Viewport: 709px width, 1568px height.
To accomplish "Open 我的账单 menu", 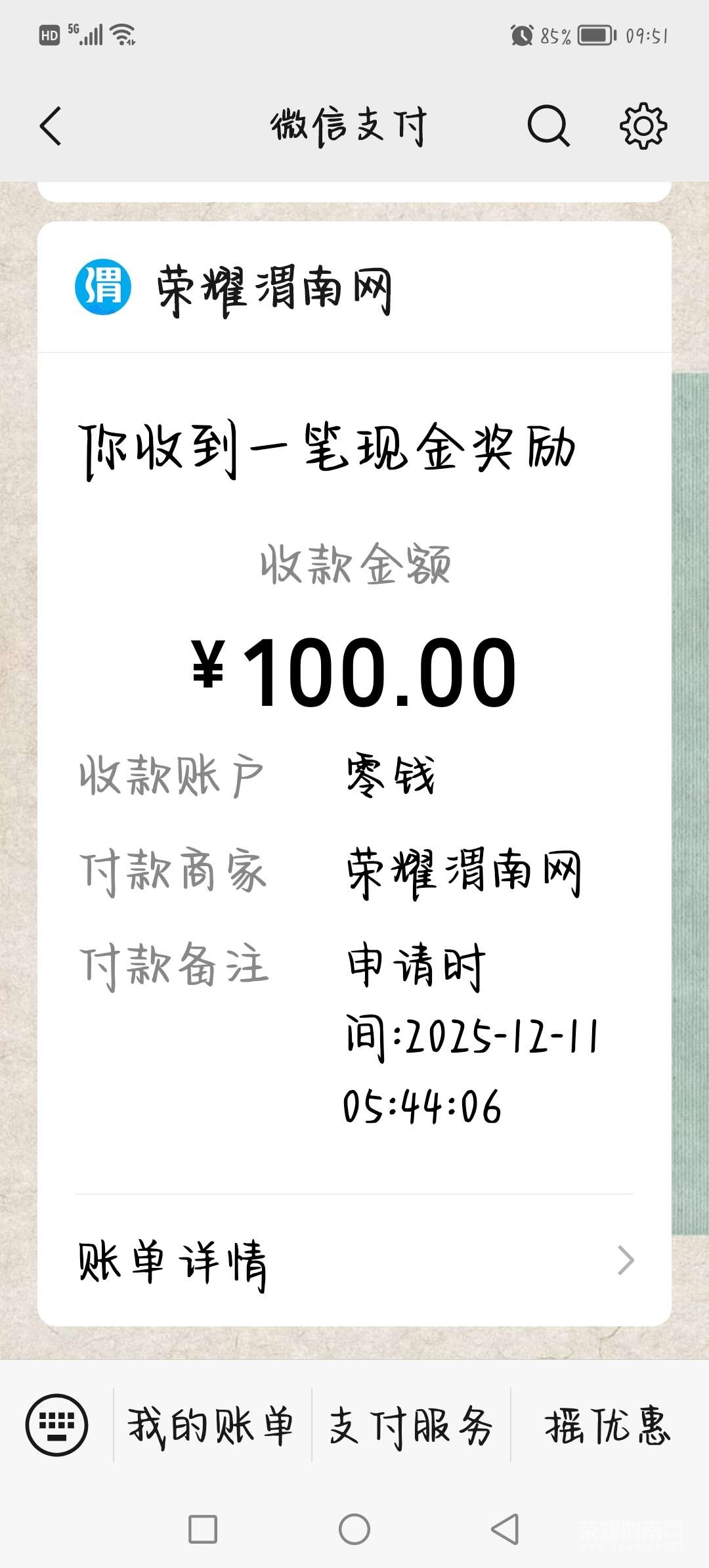I will click(211, 1426).
